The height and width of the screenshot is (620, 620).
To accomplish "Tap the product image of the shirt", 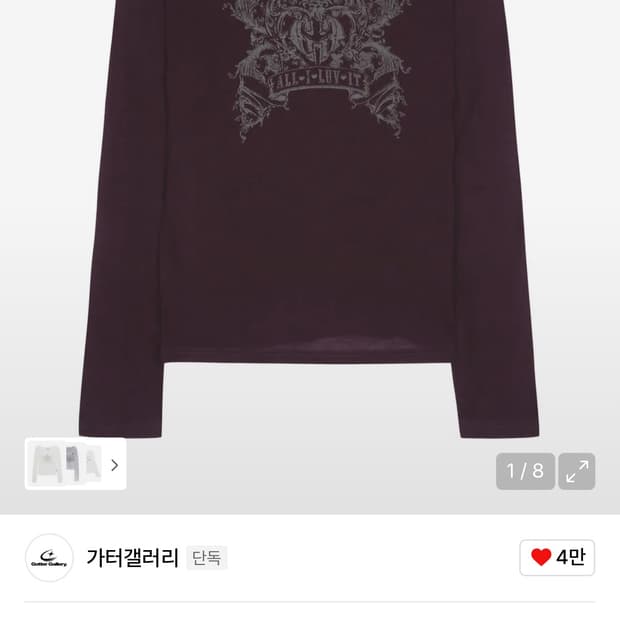I will click(310, 218).
